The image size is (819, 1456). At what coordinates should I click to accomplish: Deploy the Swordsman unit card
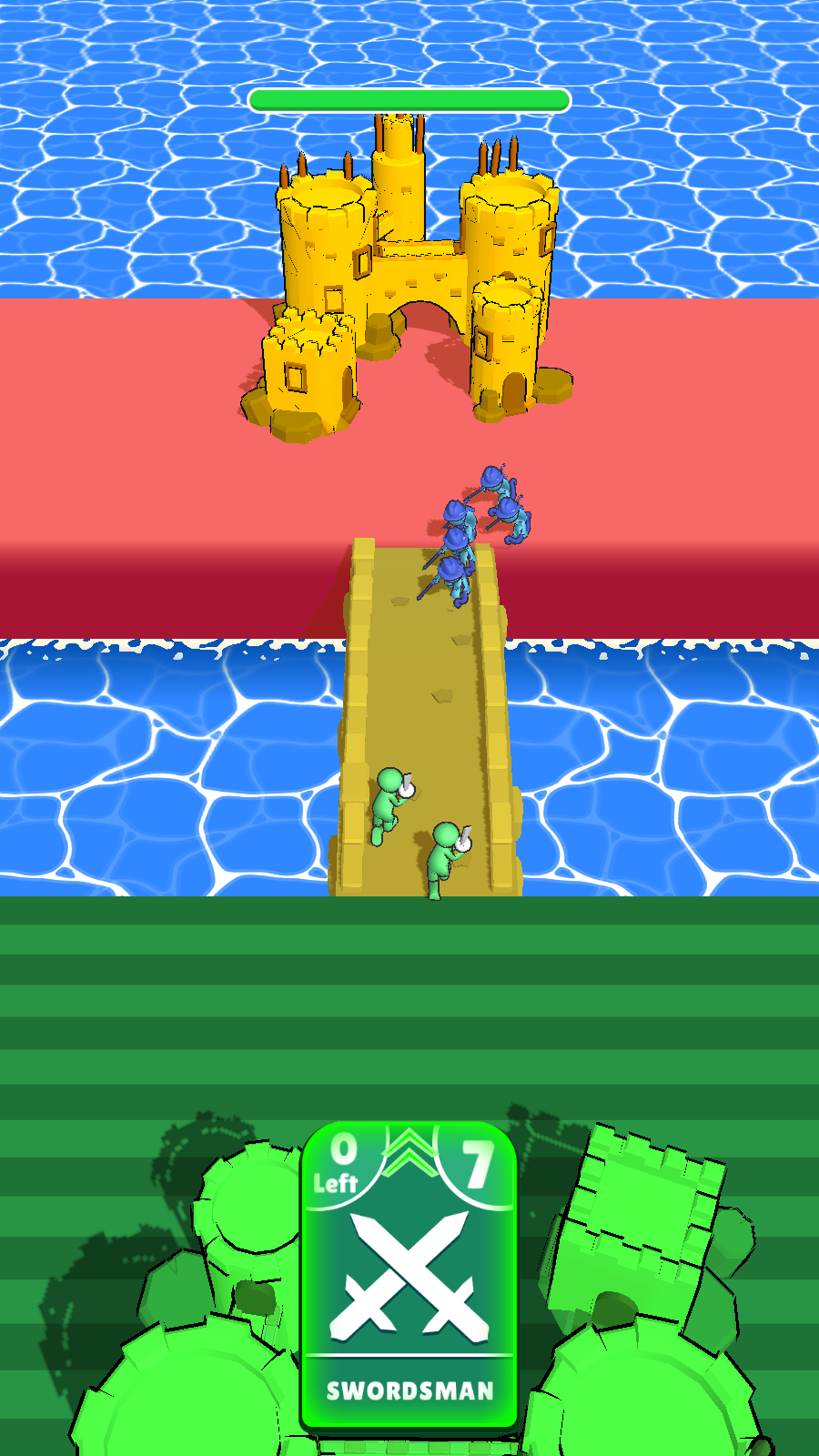pos(409,1279)
